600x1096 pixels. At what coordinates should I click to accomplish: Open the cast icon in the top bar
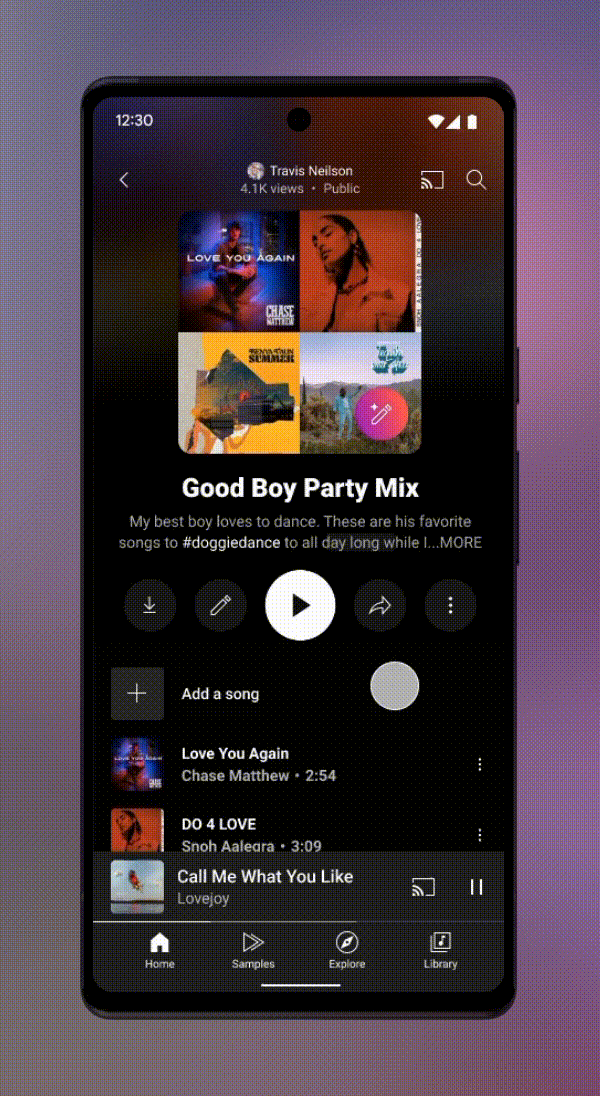pos(432,180)
